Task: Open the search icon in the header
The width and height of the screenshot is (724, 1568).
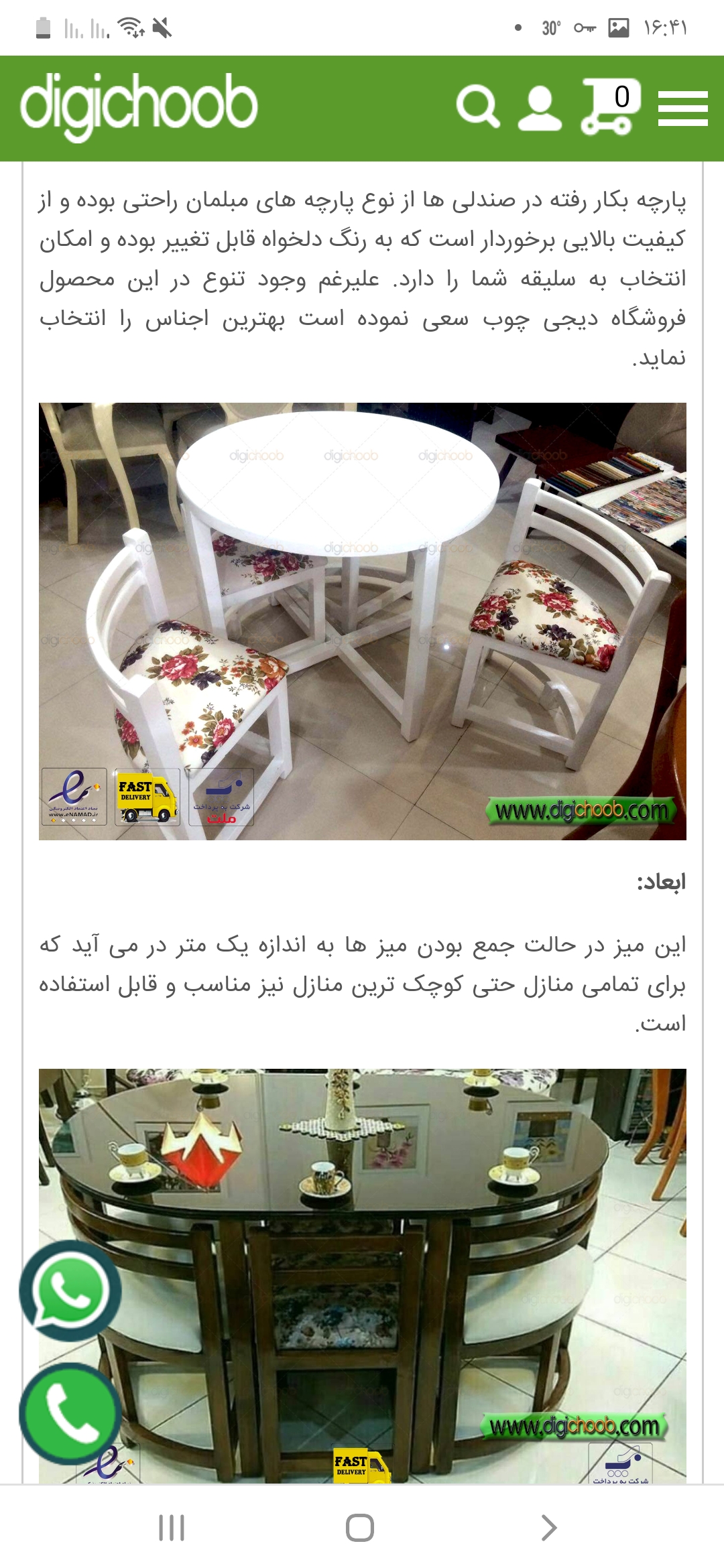Action: (x=477, y=107)
